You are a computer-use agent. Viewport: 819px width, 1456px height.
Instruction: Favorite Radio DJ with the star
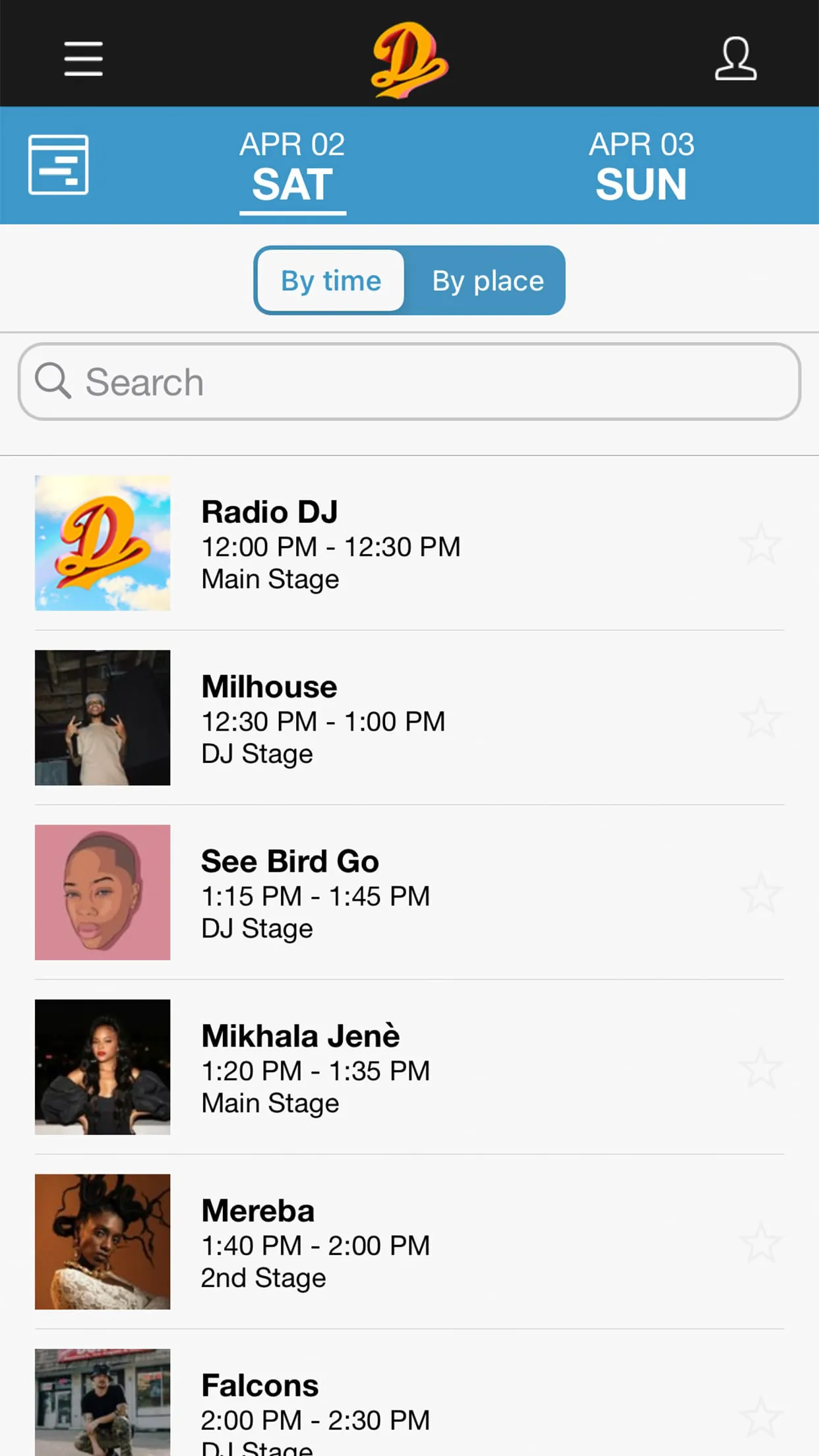(x=760, y=544)
